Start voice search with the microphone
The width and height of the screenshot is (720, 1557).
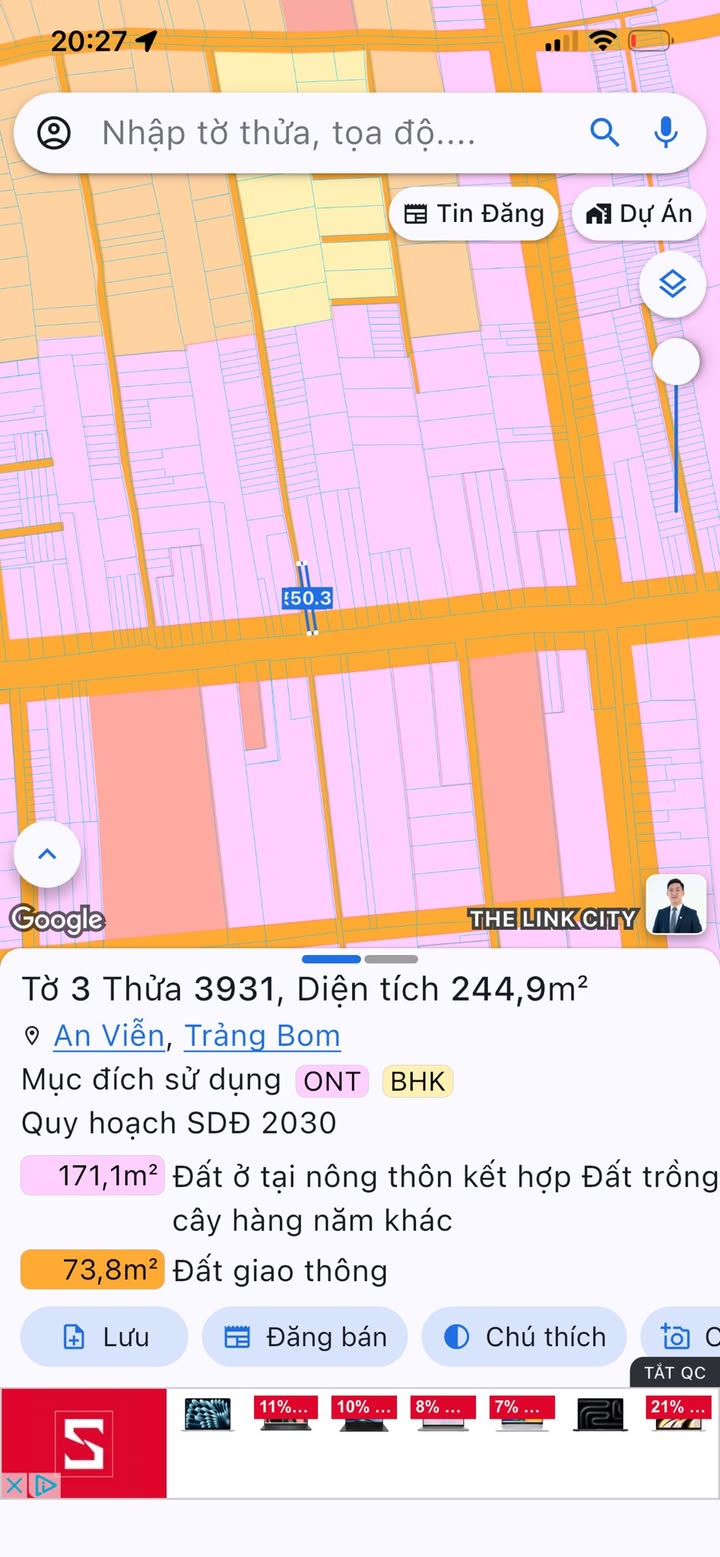tap(665, 132)
